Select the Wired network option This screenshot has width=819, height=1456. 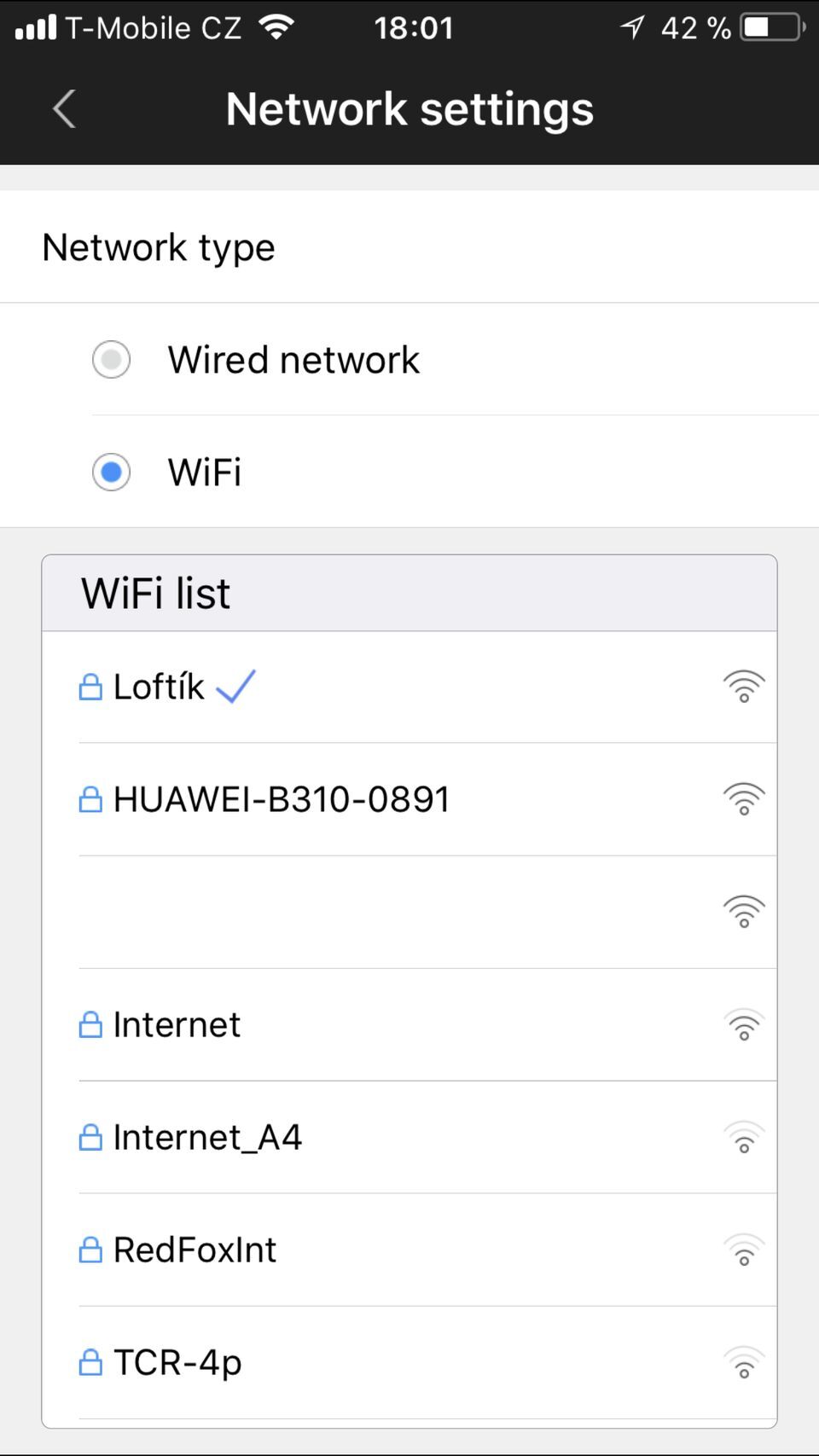pyautogui.click(x=112, y=359)
